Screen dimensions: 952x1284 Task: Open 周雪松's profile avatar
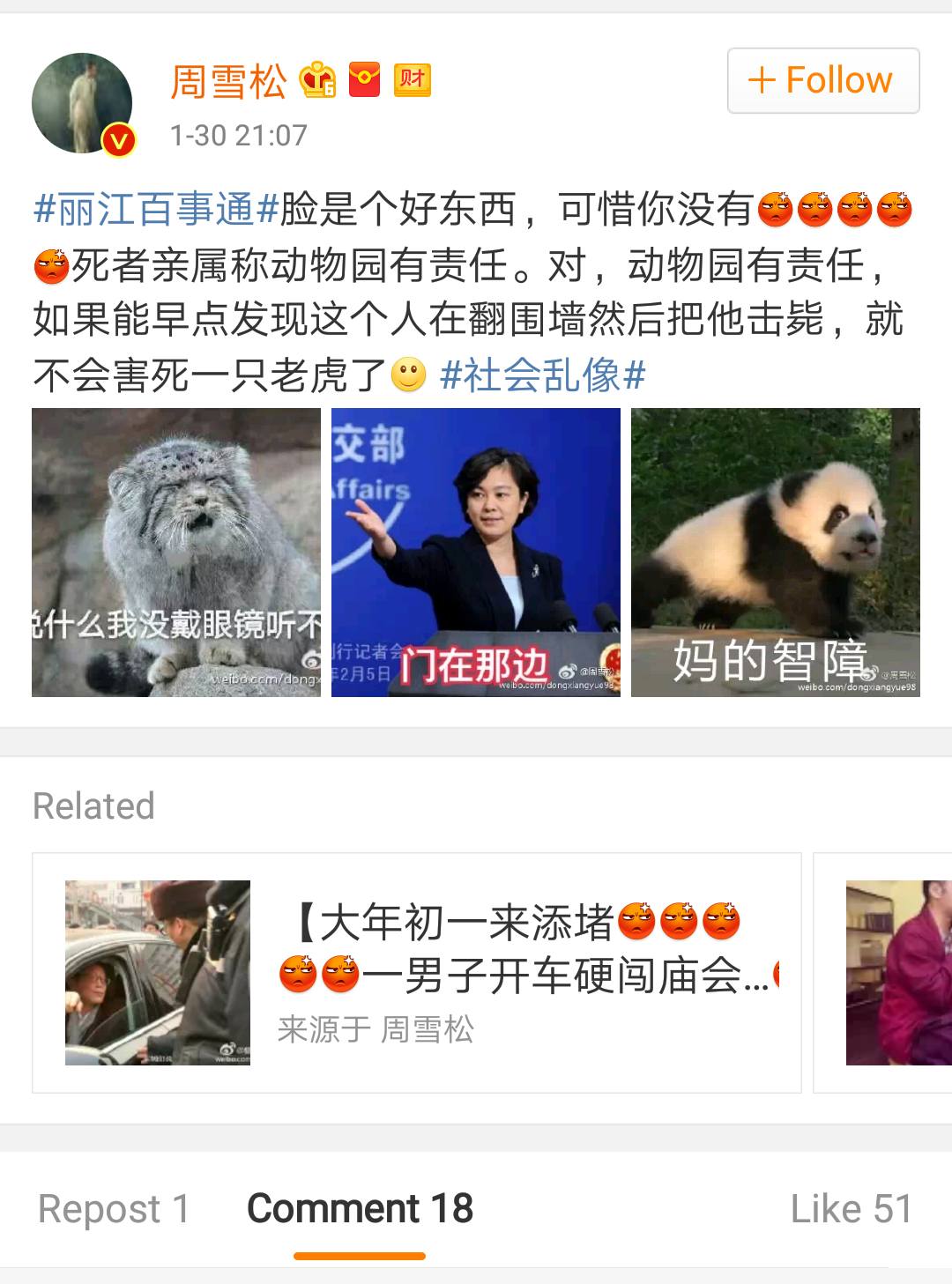(x=82, y=103)
